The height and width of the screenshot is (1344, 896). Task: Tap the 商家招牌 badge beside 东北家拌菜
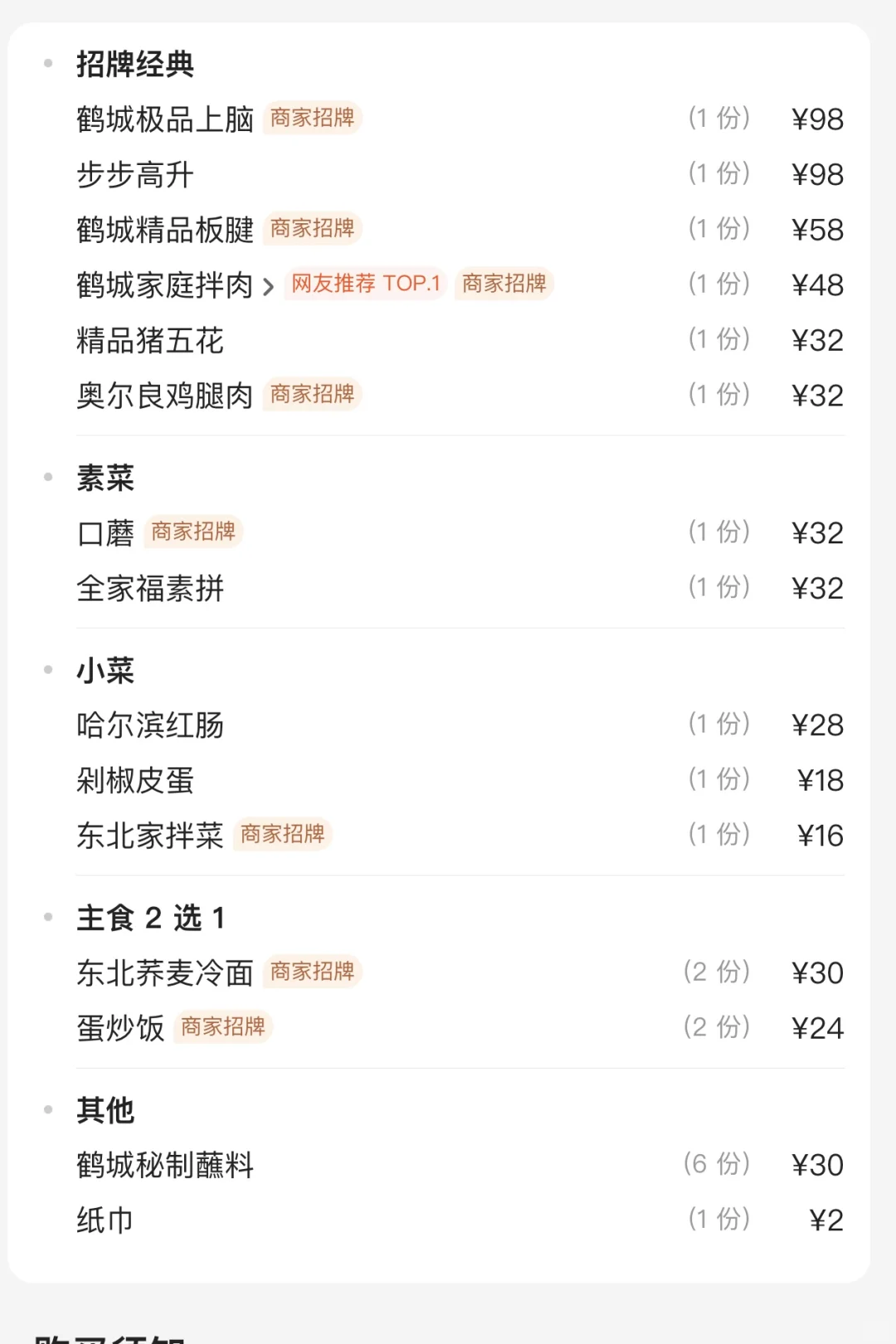point(282,835)
